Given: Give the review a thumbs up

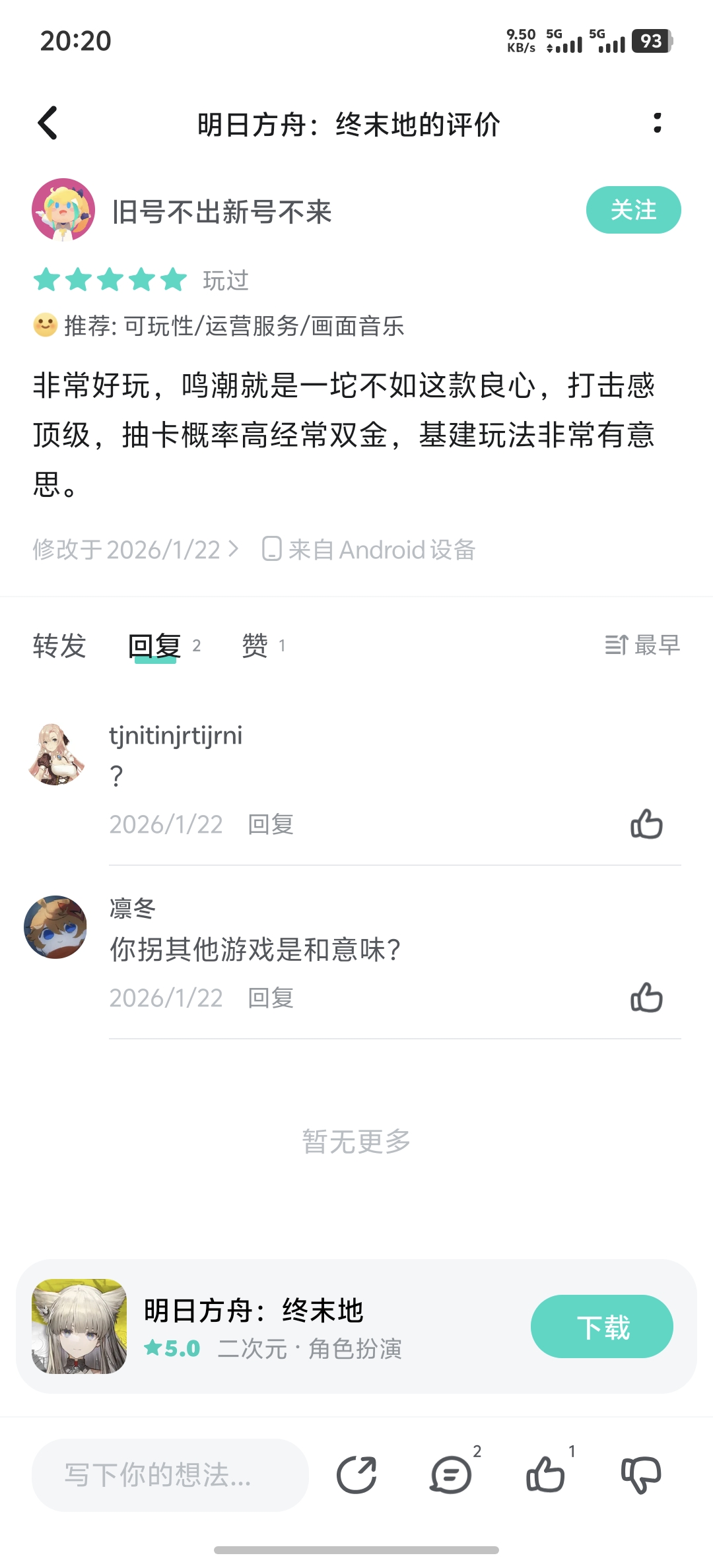Looking at the screenshot, I should point(545,1475).
